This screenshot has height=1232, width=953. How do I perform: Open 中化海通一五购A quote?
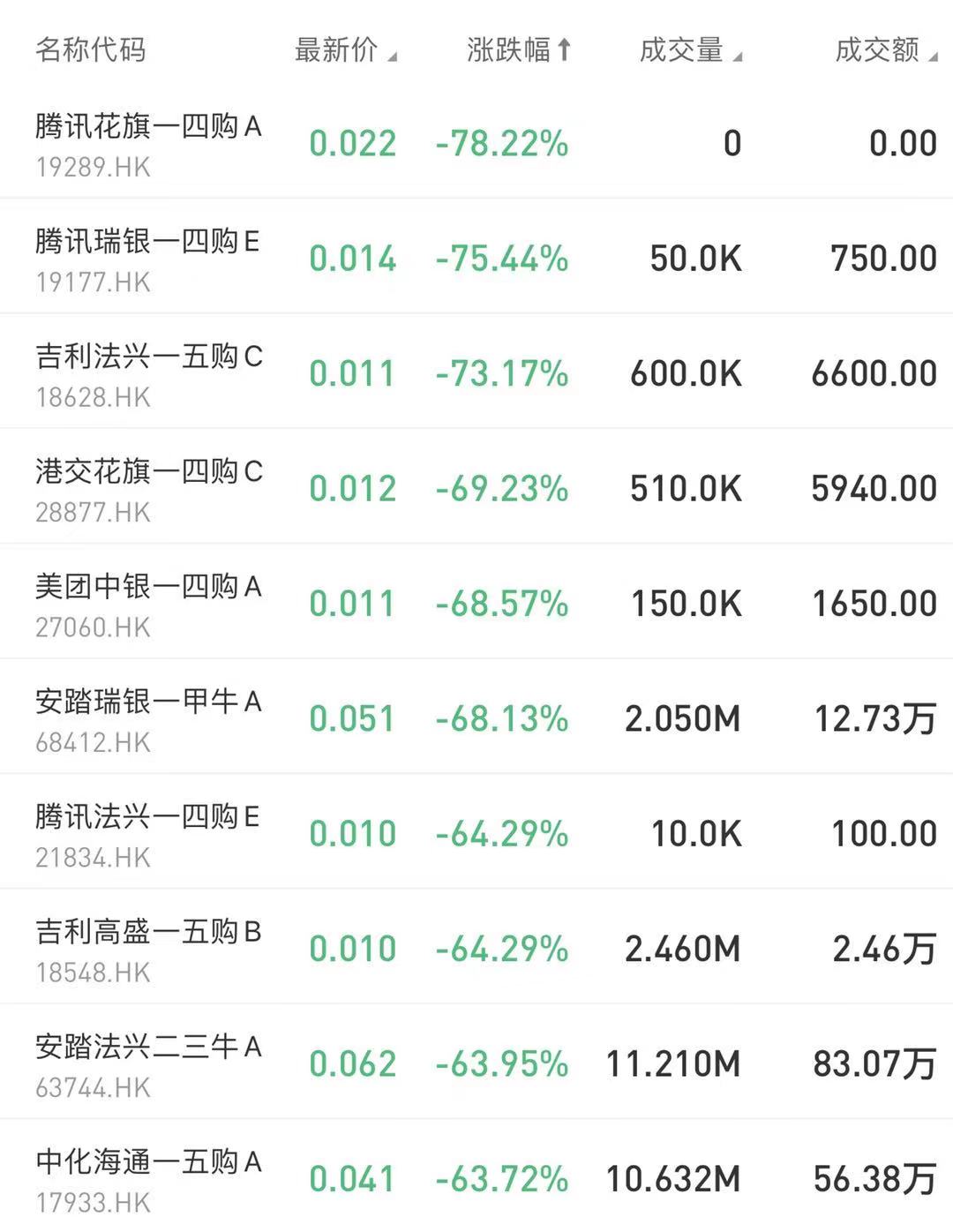(x=148, y=1178)
